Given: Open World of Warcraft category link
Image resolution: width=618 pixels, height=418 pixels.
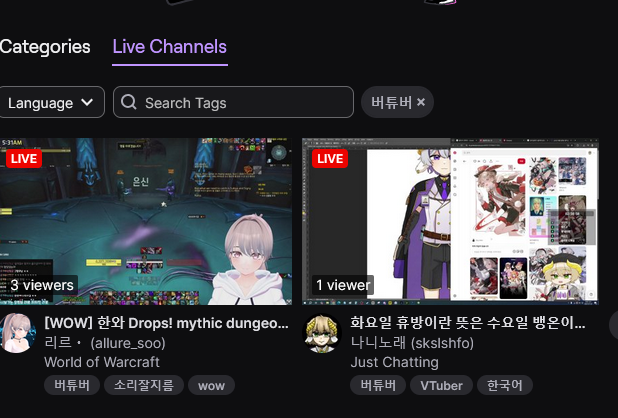Looking at the screenshot, I should pyautogui.click(x=102, y=362).
